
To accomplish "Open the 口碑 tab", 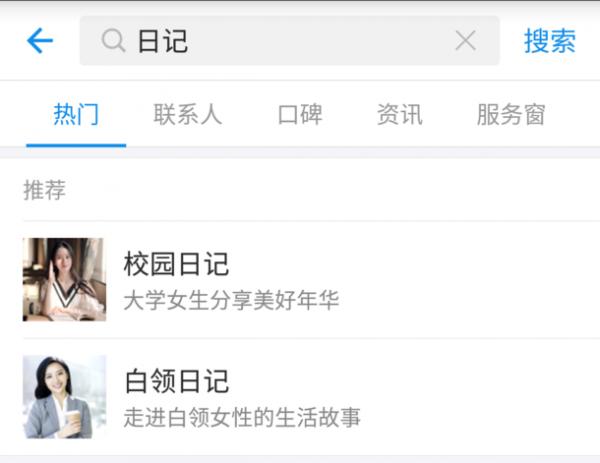I will (299, 114).
